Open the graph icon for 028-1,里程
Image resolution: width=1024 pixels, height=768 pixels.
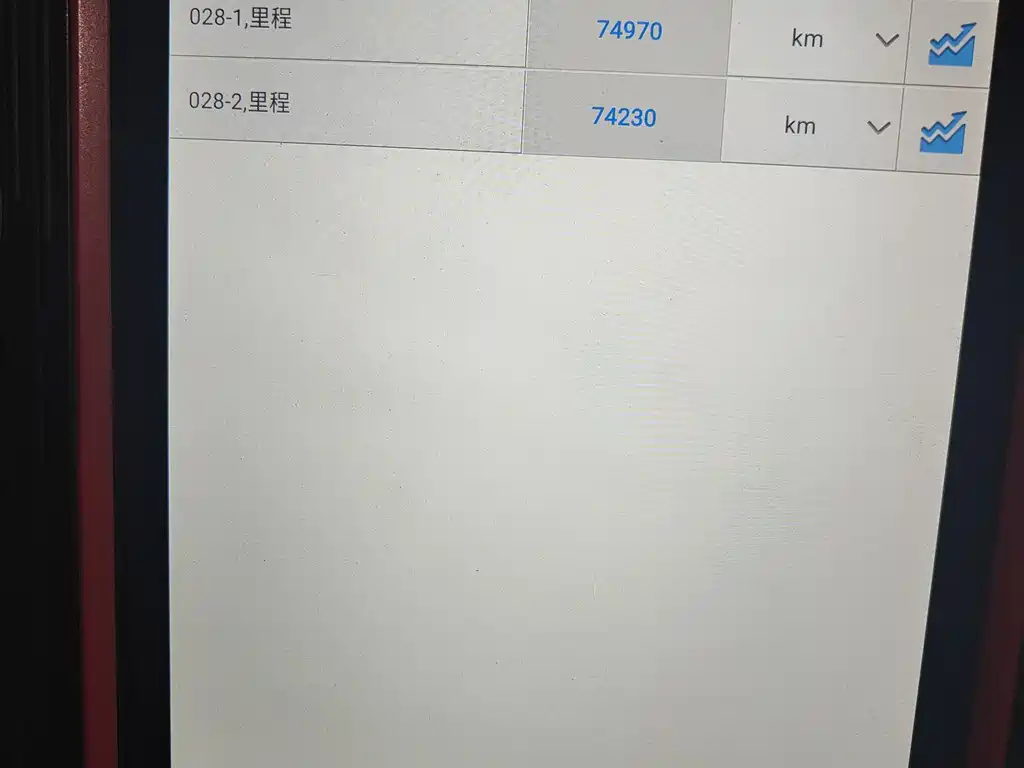(950, 45)
